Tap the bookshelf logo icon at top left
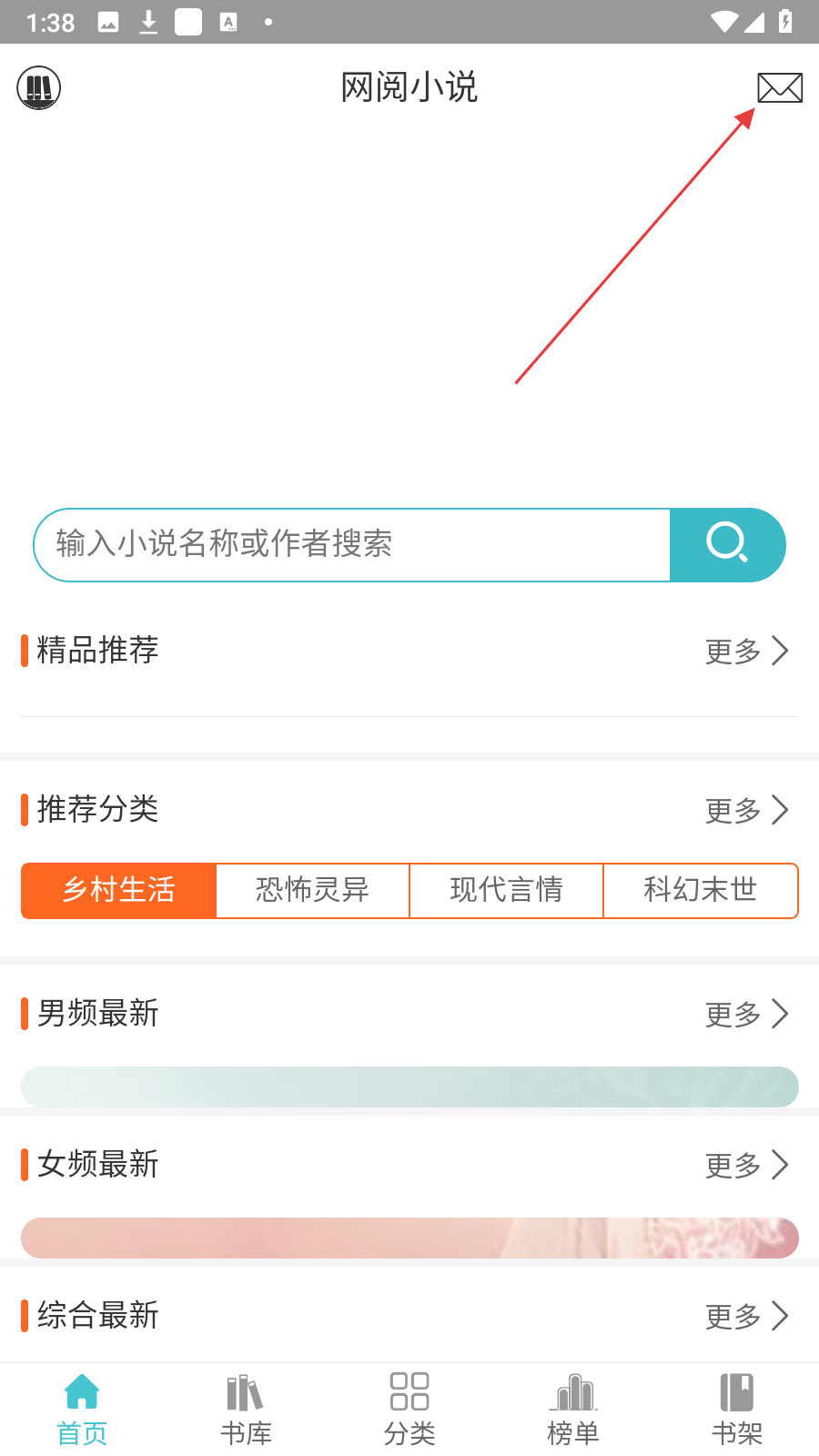Screen dimensions: 819x1456 39,88
